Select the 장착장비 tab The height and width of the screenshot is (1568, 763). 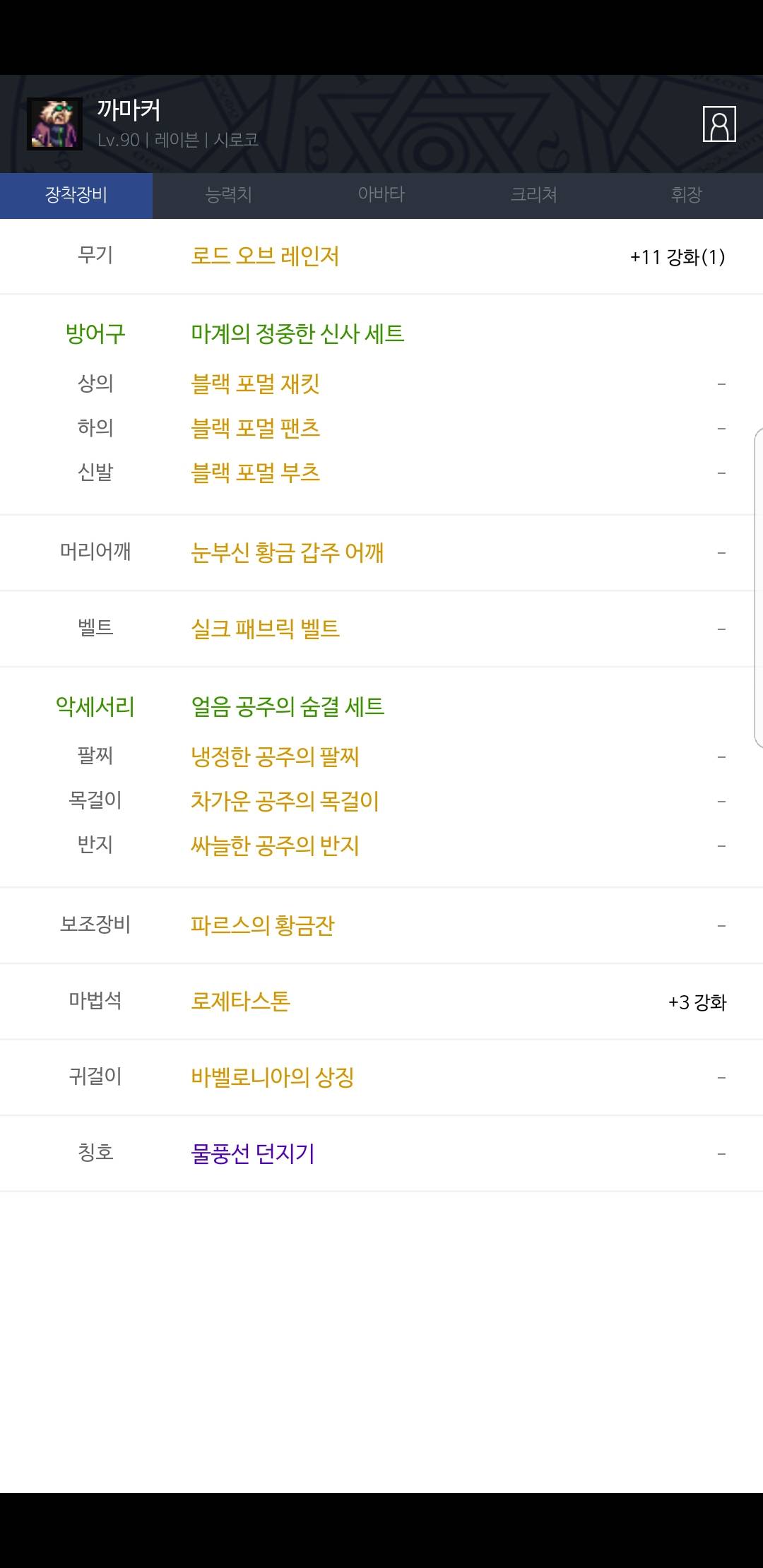[x=76, y=195]
